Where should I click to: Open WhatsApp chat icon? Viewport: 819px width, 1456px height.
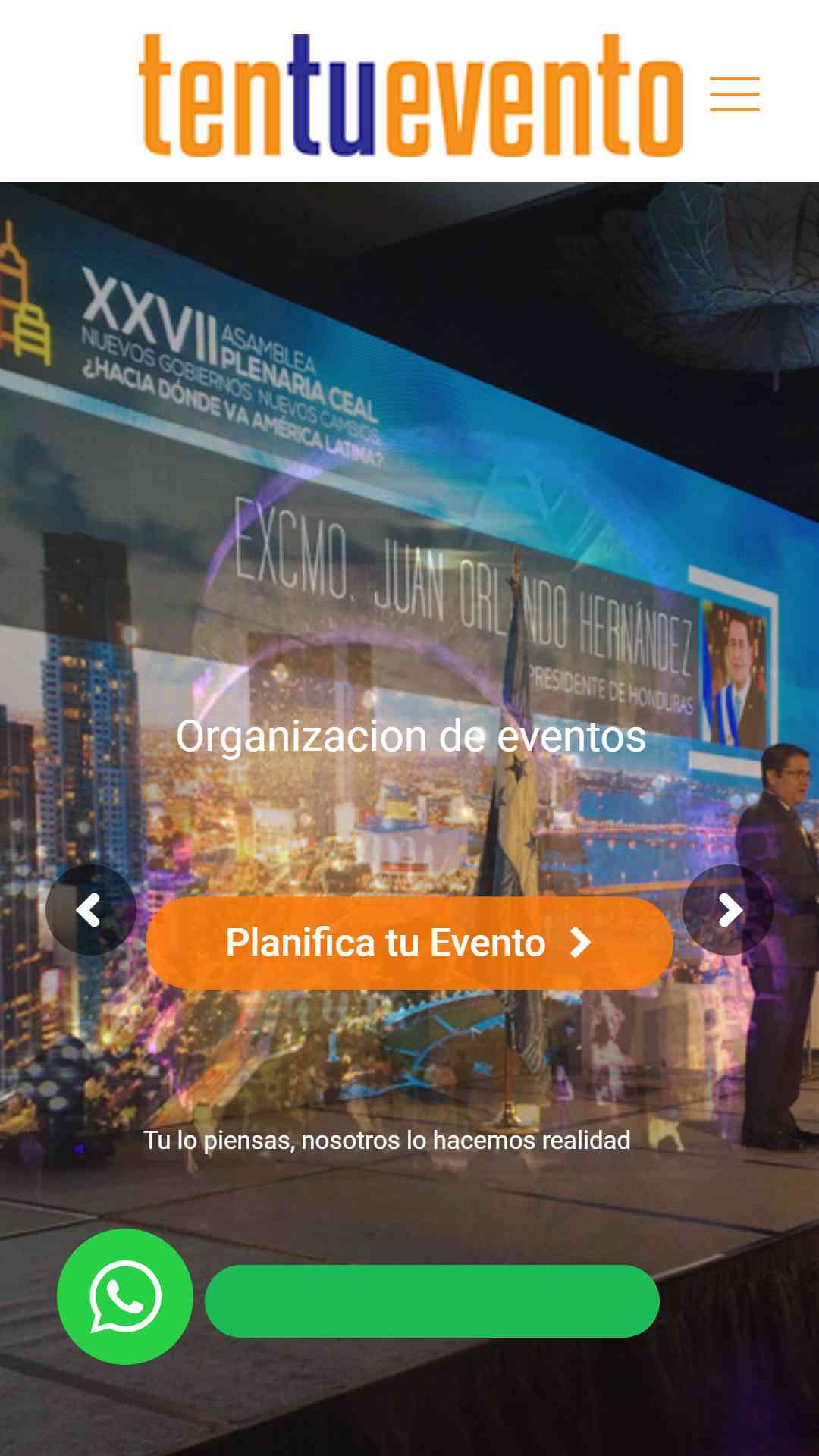pos(125,1297)
